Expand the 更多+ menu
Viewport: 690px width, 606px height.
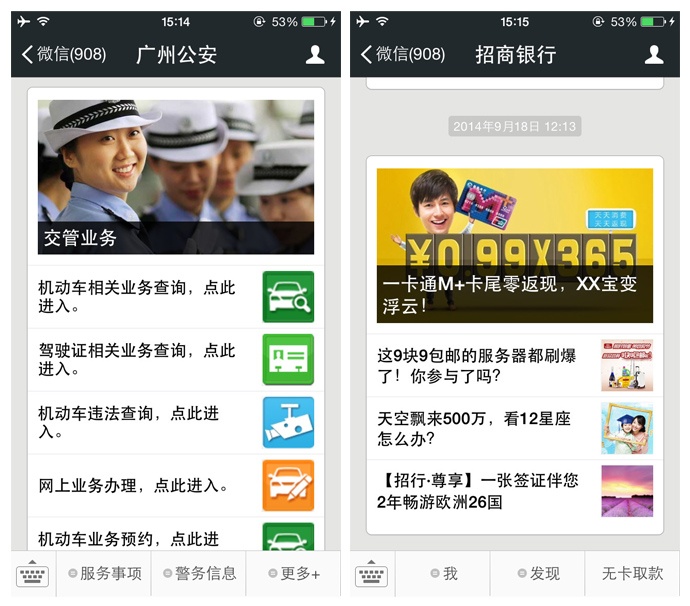(x=293, y=574)
